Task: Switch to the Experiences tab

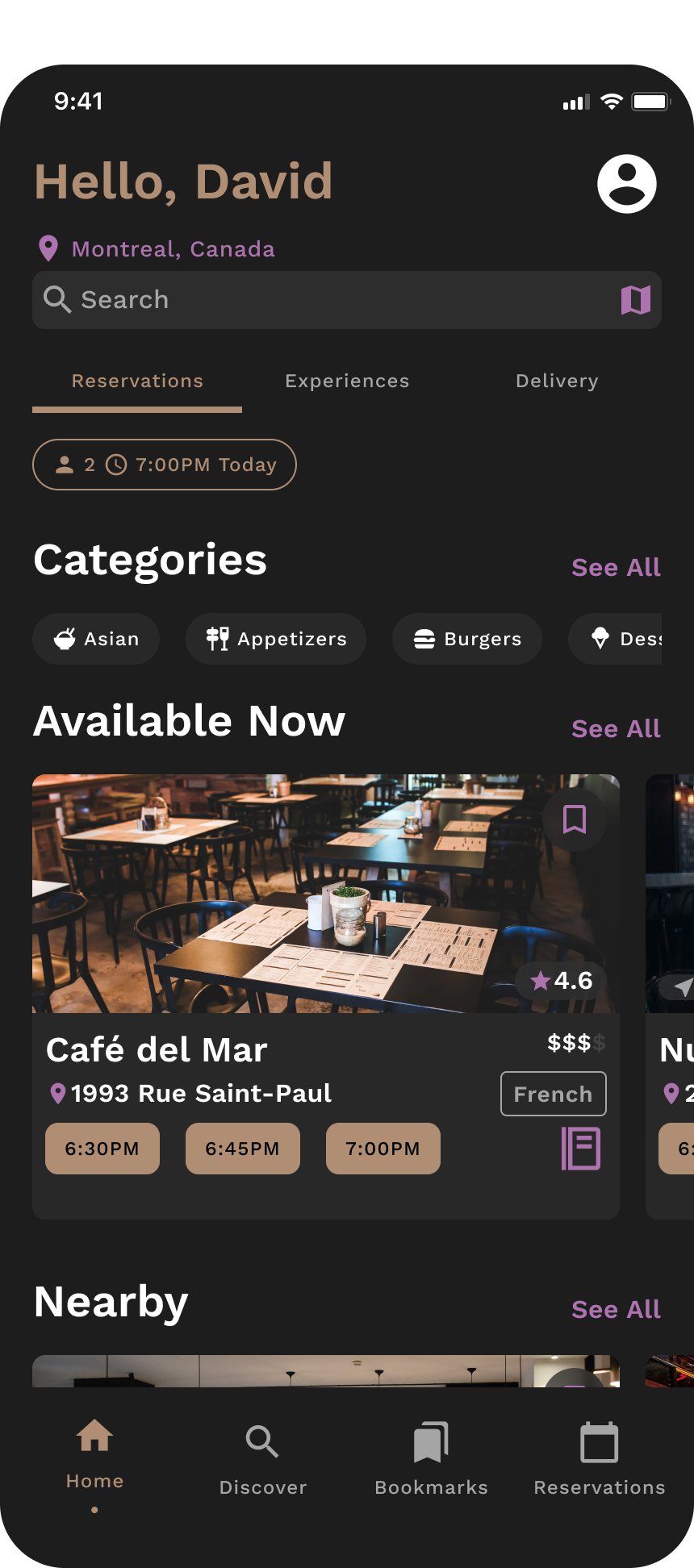Action: point(347,381)
